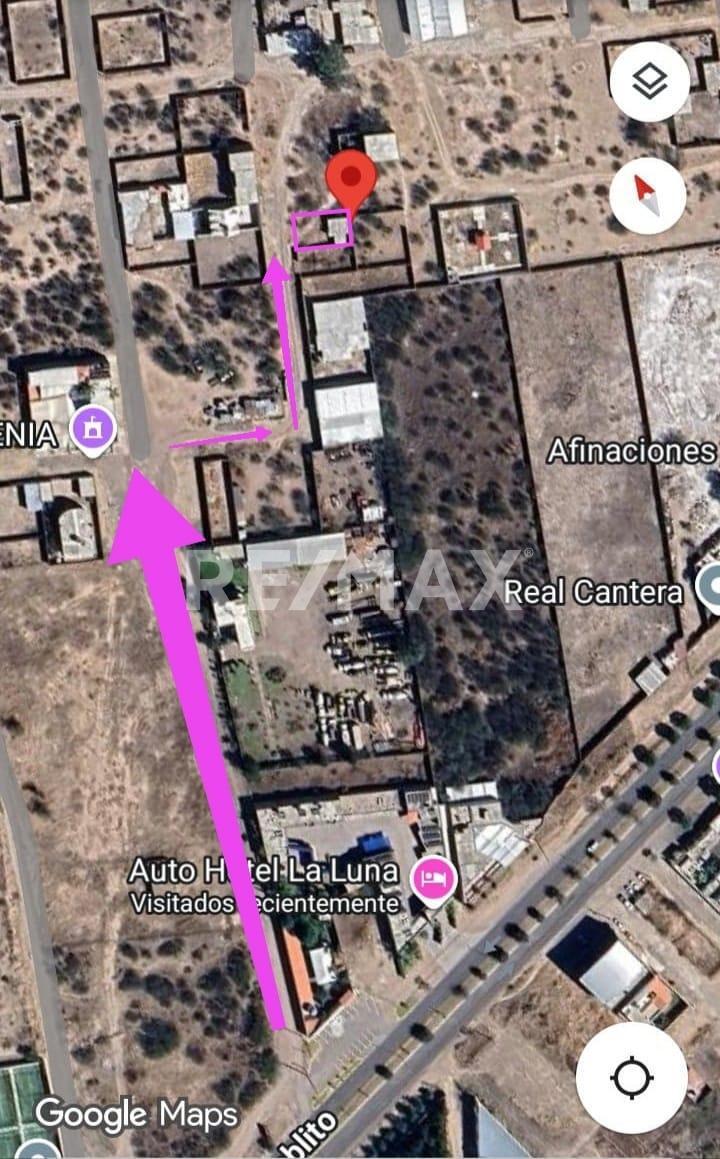Open the map layers button
The image size is (720, 1159).
pyautogui.click(x=649, y=82)
